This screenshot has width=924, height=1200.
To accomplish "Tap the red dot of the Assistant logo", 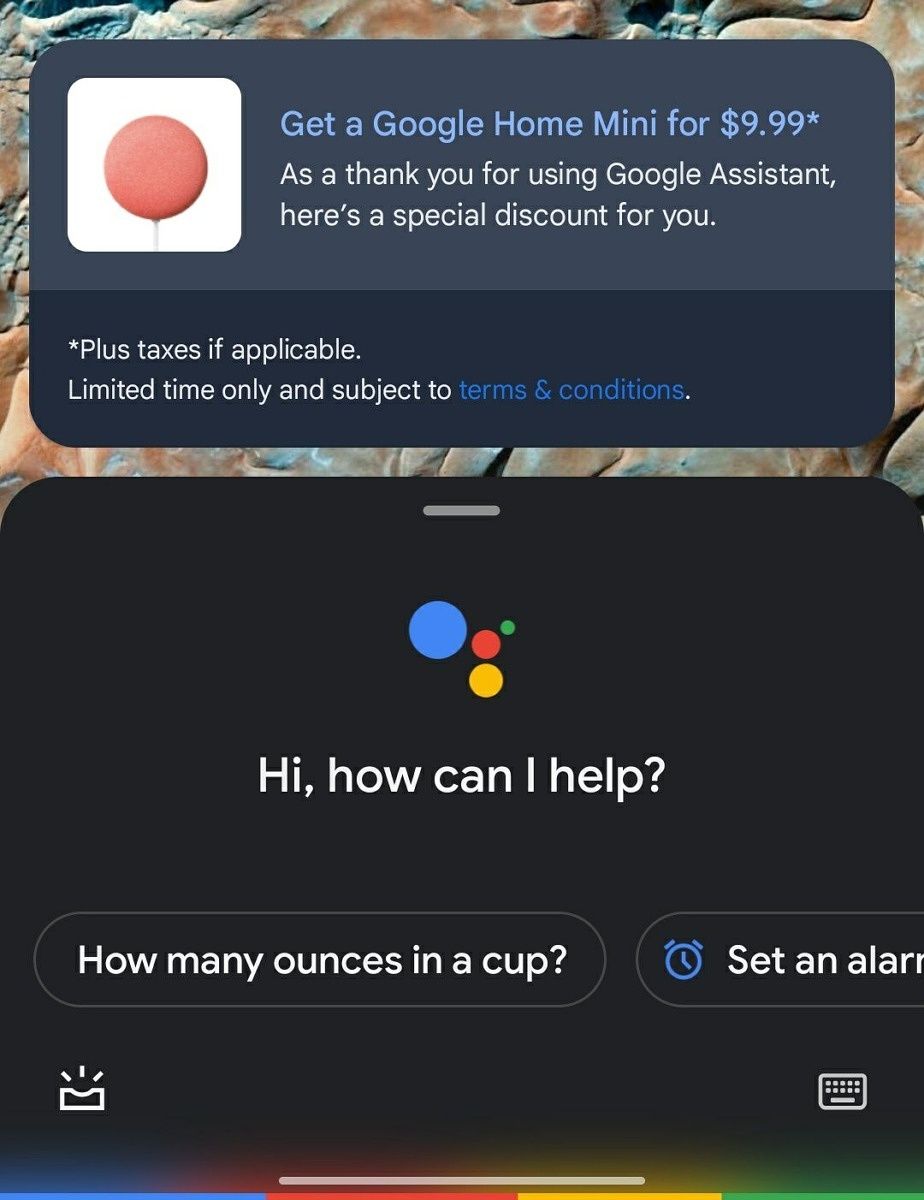I will click(487, 644).
